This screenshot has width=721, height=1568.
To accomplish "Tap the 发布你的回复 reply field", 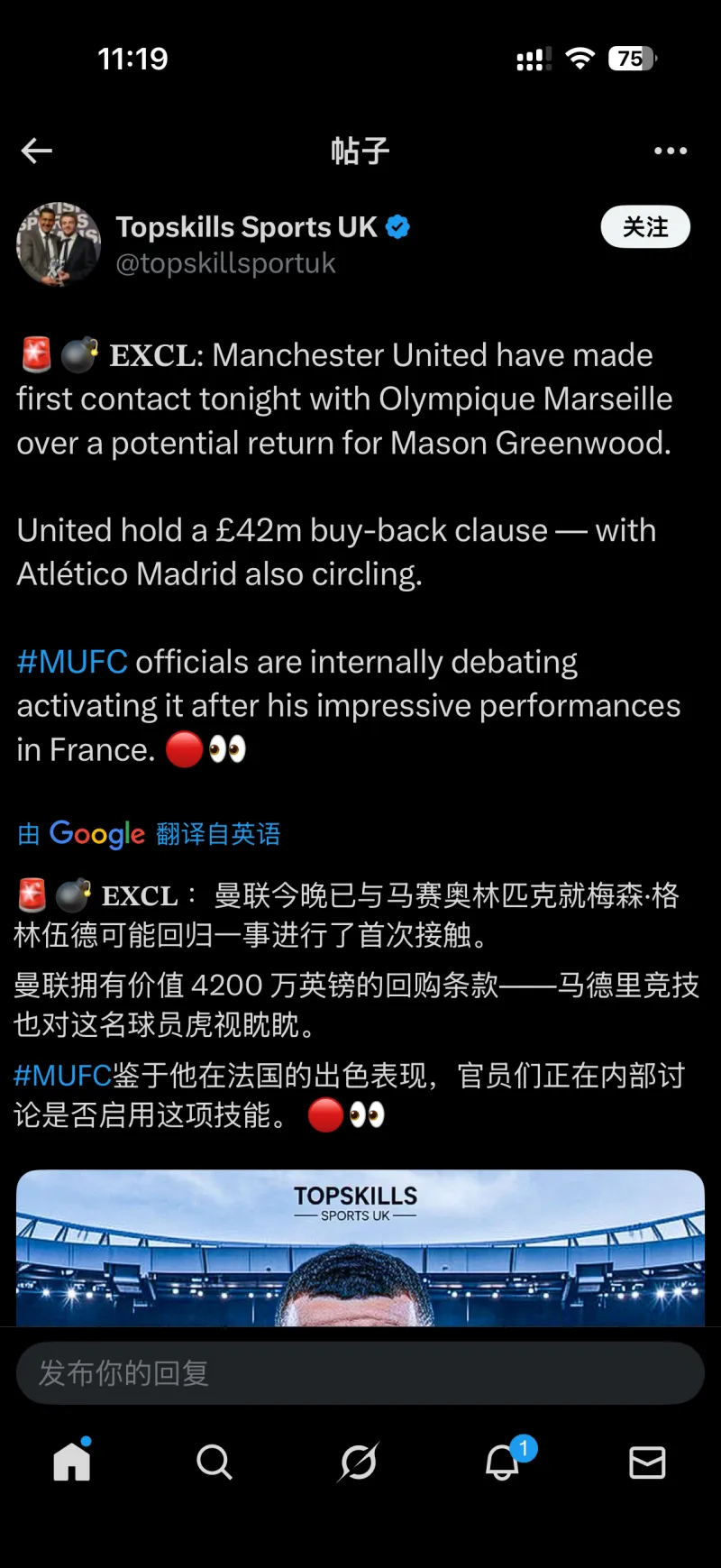I will point(360,1373).
